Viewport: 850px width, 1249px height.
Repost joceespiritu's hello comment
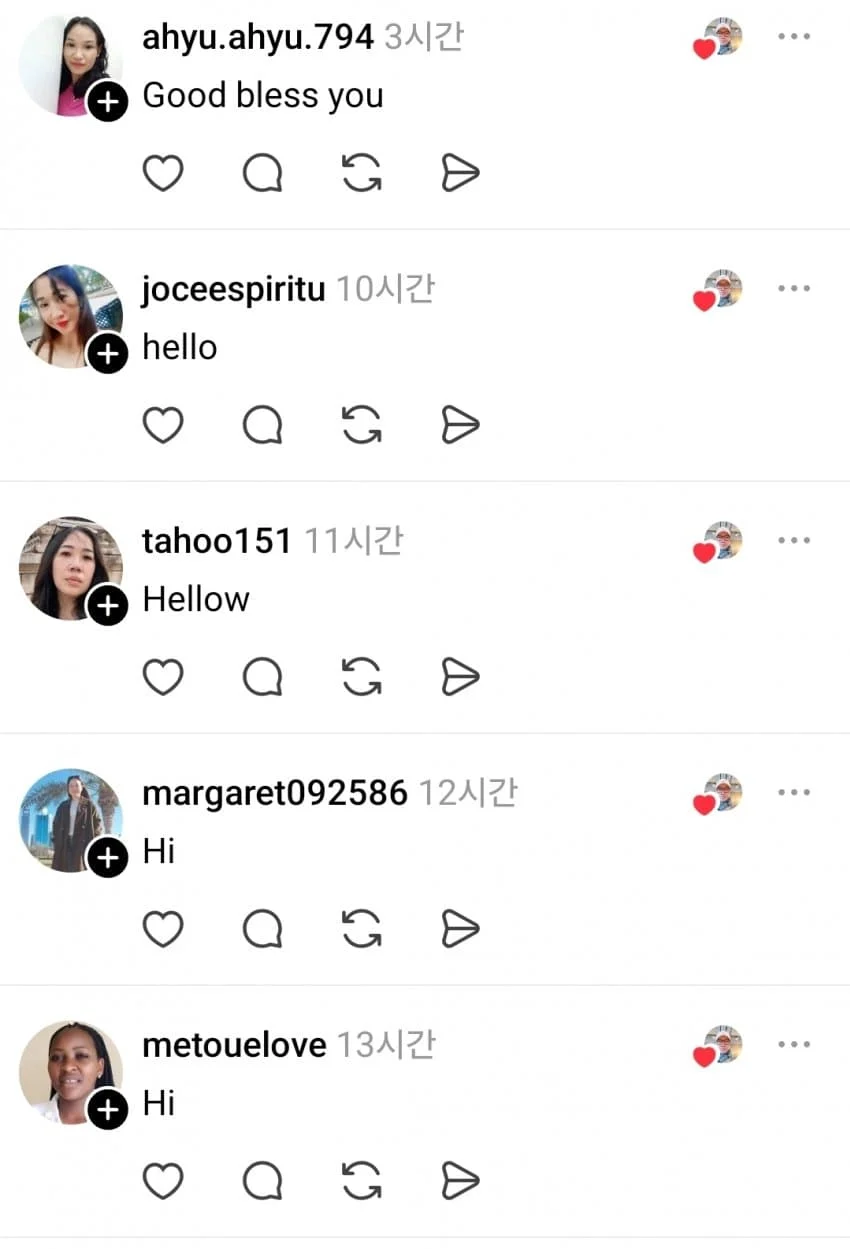click(361, 426)
